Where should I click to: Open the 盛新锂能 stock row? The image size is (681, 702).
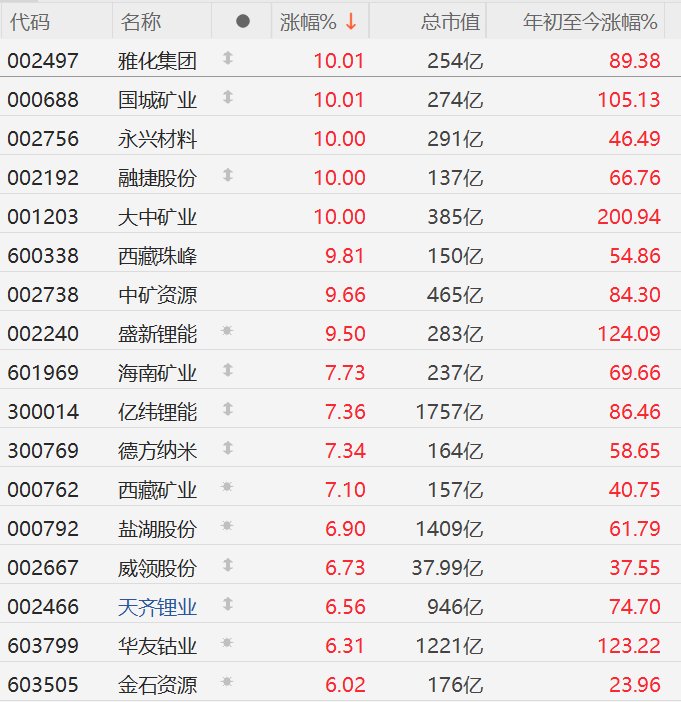coord(157,334)
